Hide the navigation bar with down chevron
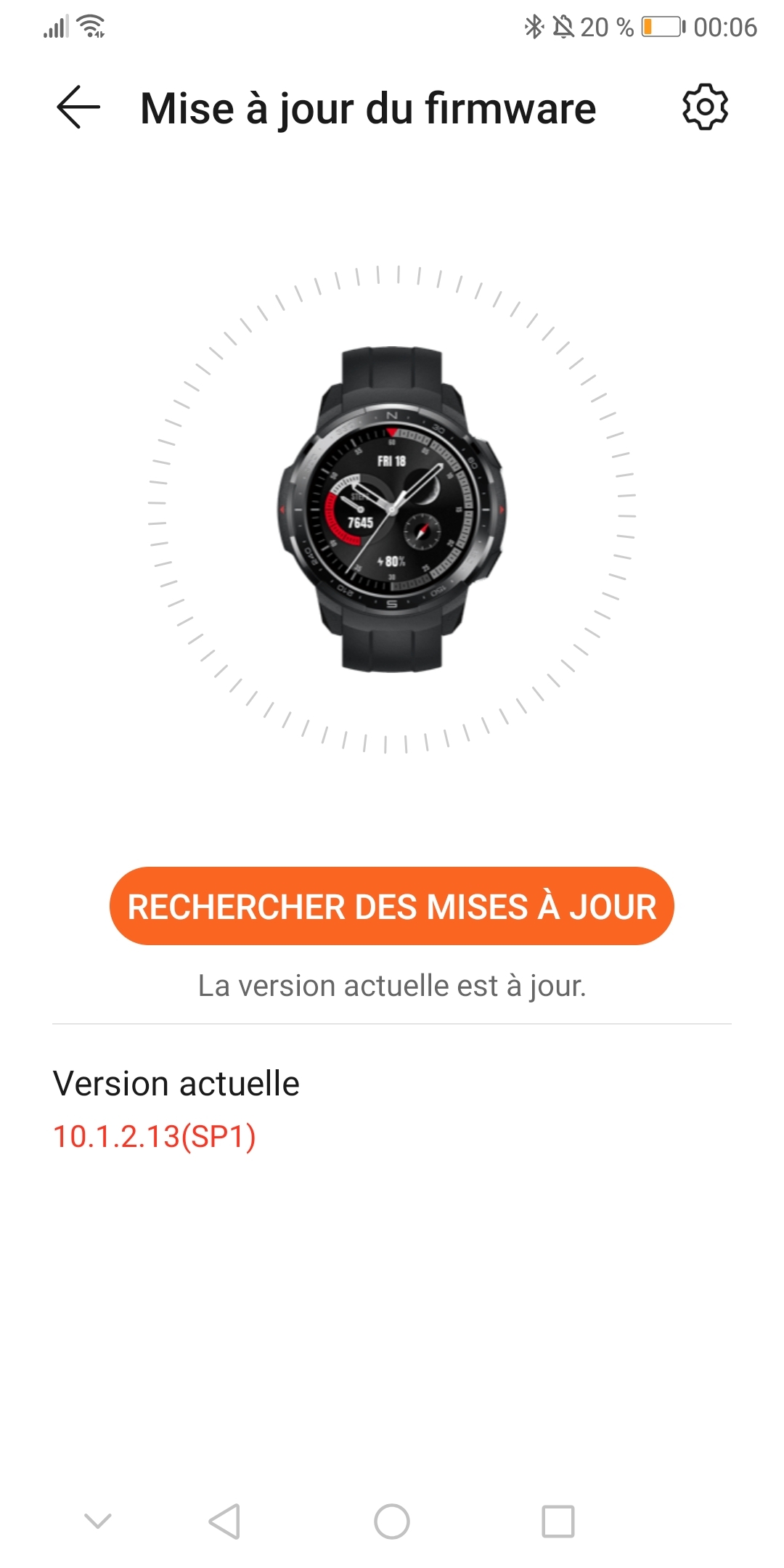Image resolution: width=784 pixels, height=1568 pixels. click(98, 1521)
